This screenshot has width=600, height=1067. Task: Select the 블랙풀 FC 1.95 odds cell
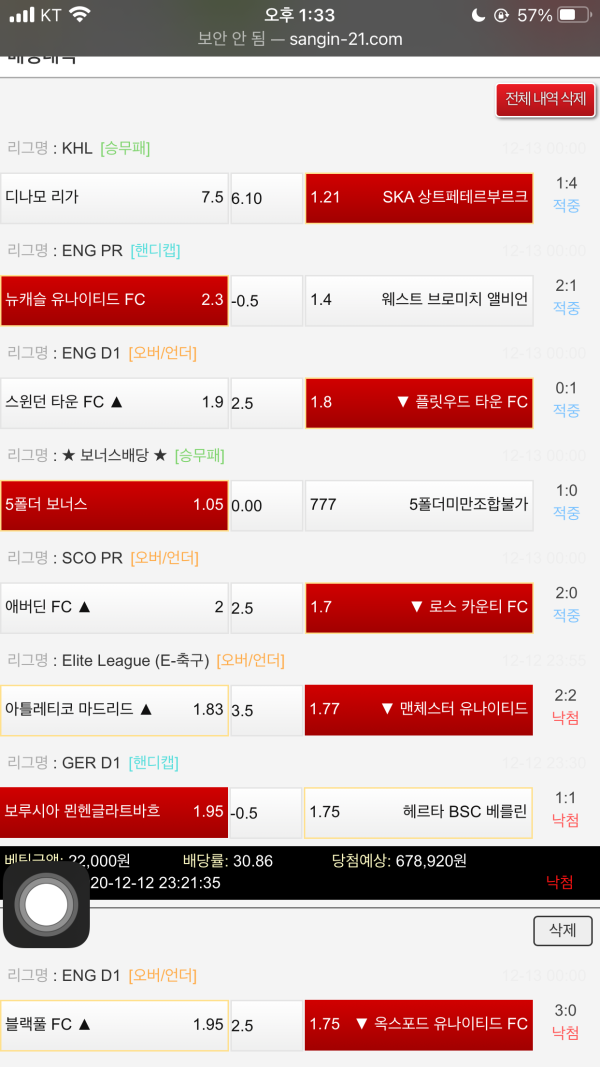[x=114, y=1024]
